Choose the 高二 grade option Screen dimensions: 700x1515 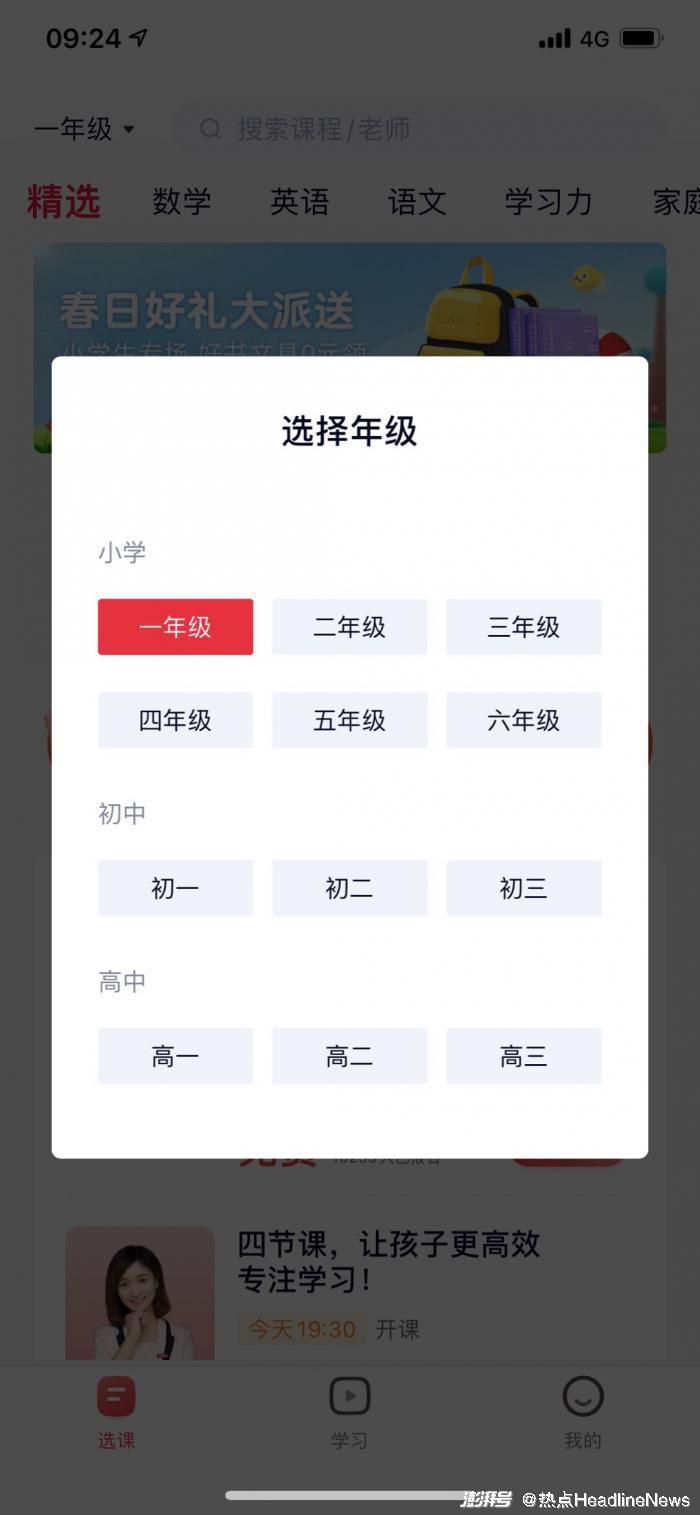[x=349, y=1056]
